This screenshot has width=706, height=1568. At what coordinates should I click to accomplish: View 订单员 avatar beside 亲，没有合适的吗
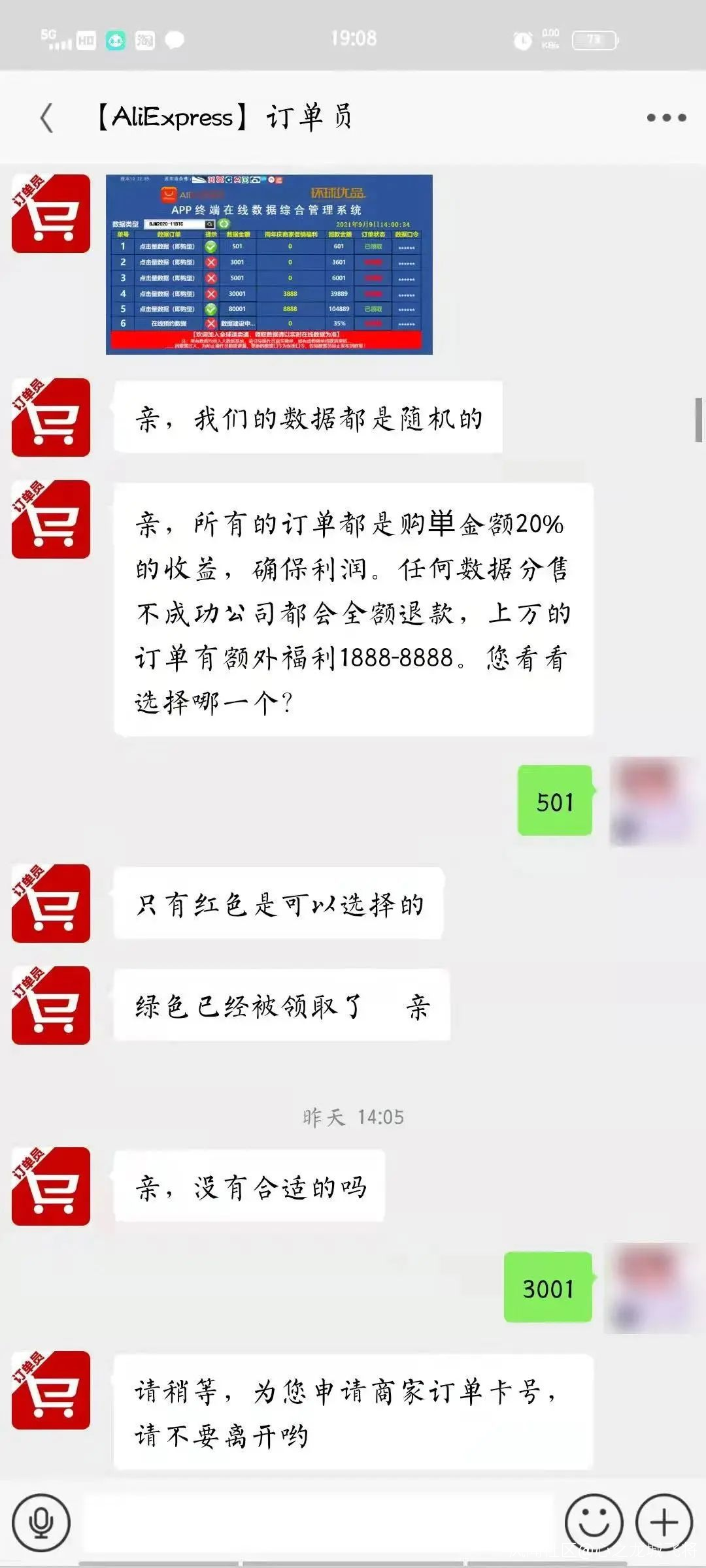51,1186
